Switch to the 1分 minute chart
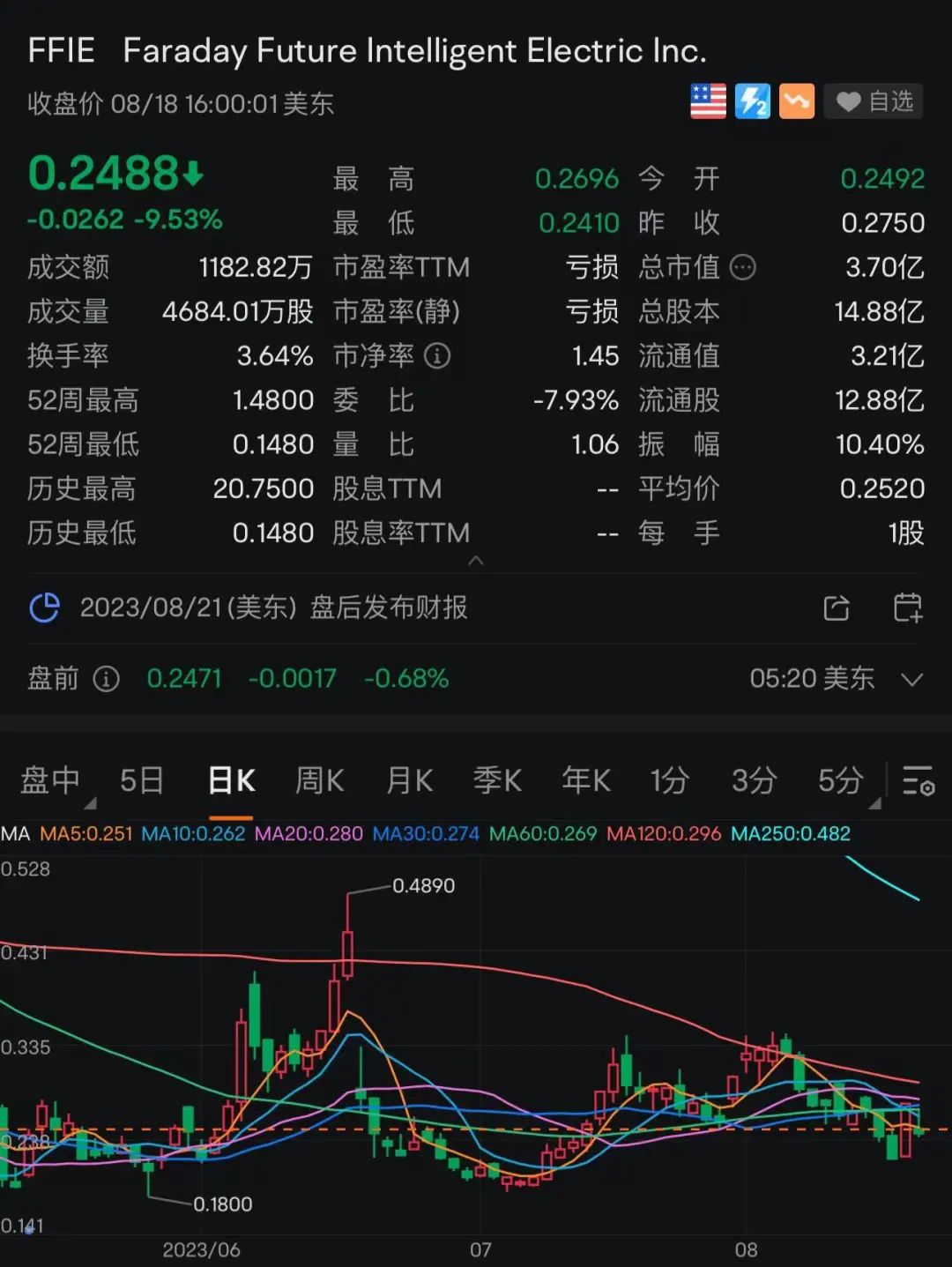The image size is (952, 1267). click(669, 780)
